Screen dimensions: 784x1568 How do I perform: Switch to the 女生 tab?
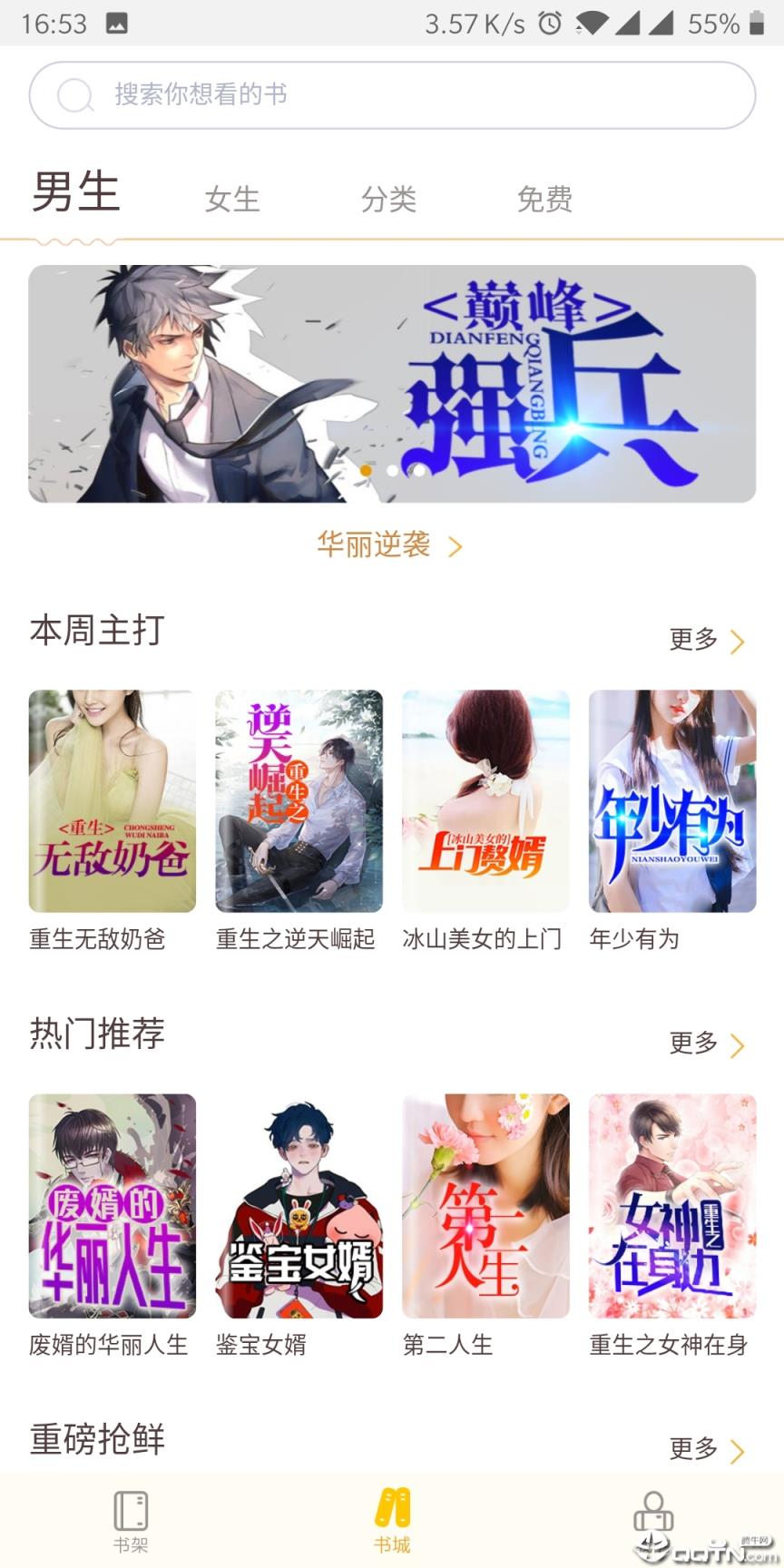(x=232, y=198)
